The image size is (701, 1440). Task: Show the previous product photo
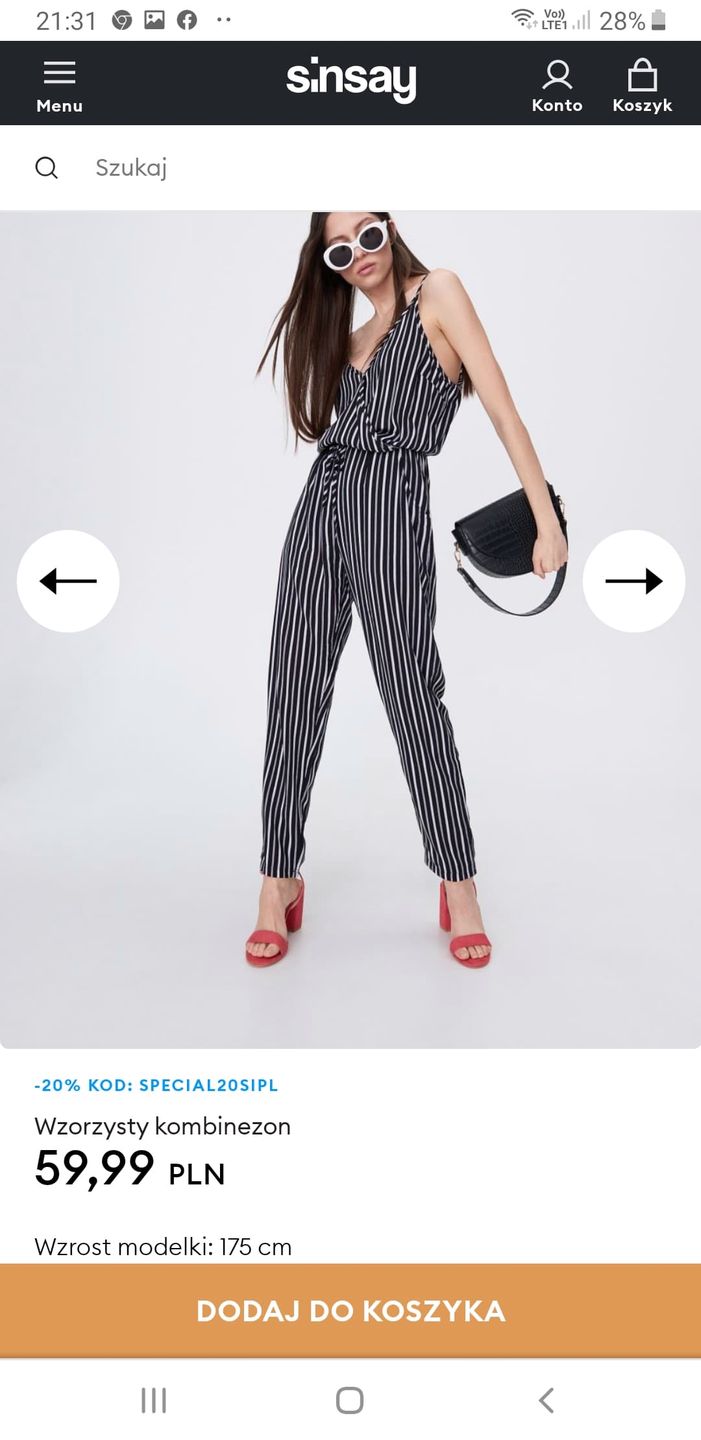pos(68,581)
